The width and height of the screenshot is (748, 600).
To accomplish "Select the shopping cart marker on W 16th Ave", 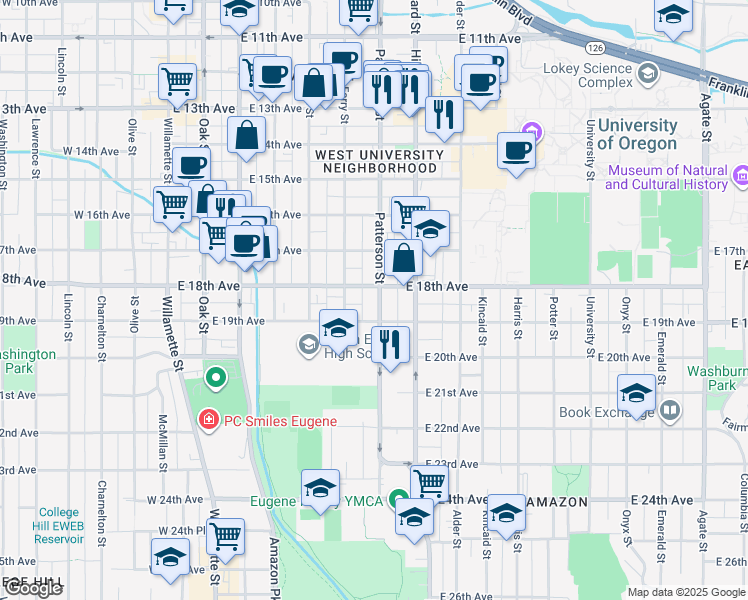I will point(173,204).
